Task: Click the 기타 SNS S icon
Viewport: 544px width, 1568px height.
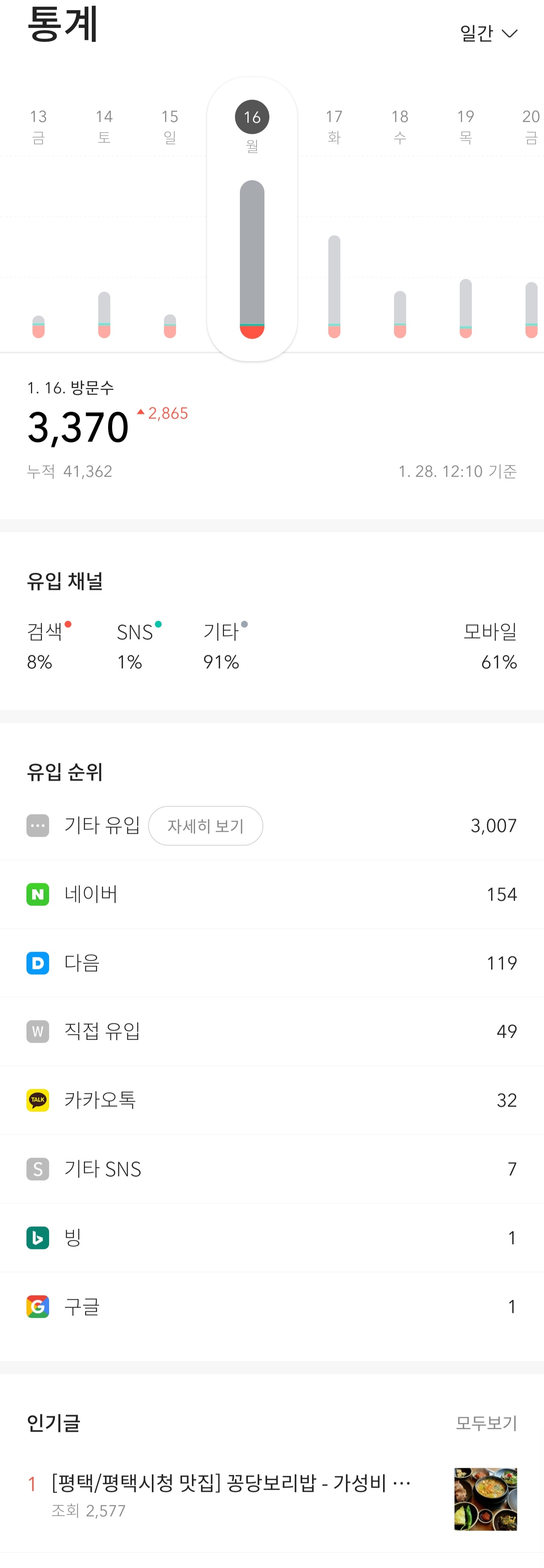Action: [x=38, y=1169]
